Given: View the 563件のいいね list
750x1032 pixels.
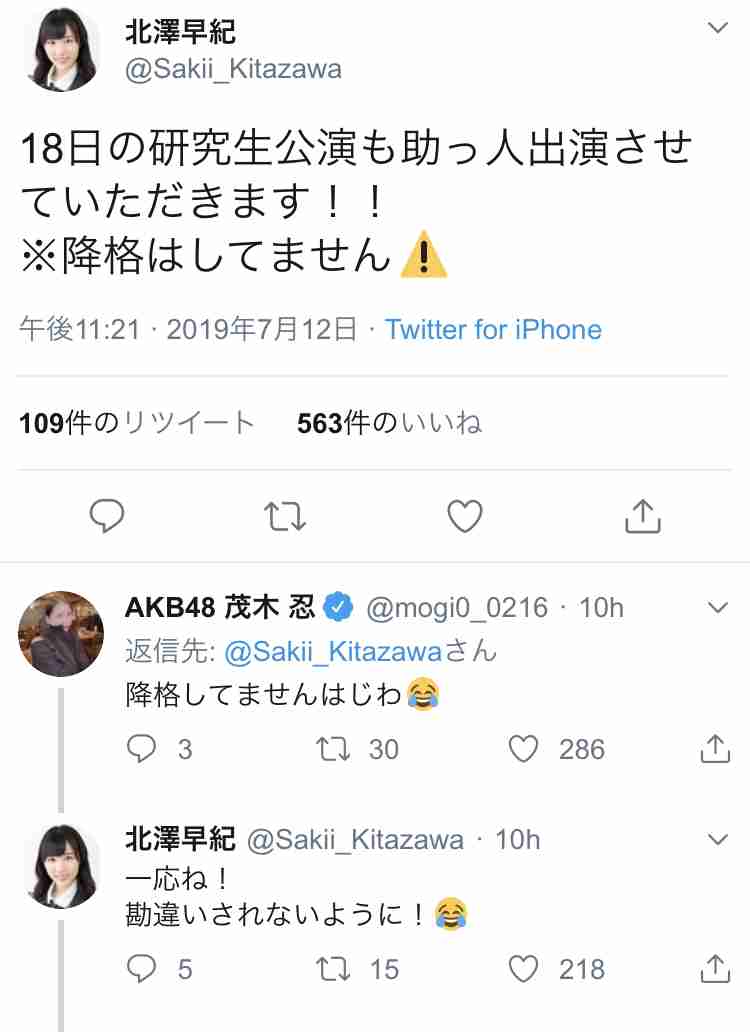Looking at the screenshot, I should [389, 423].
